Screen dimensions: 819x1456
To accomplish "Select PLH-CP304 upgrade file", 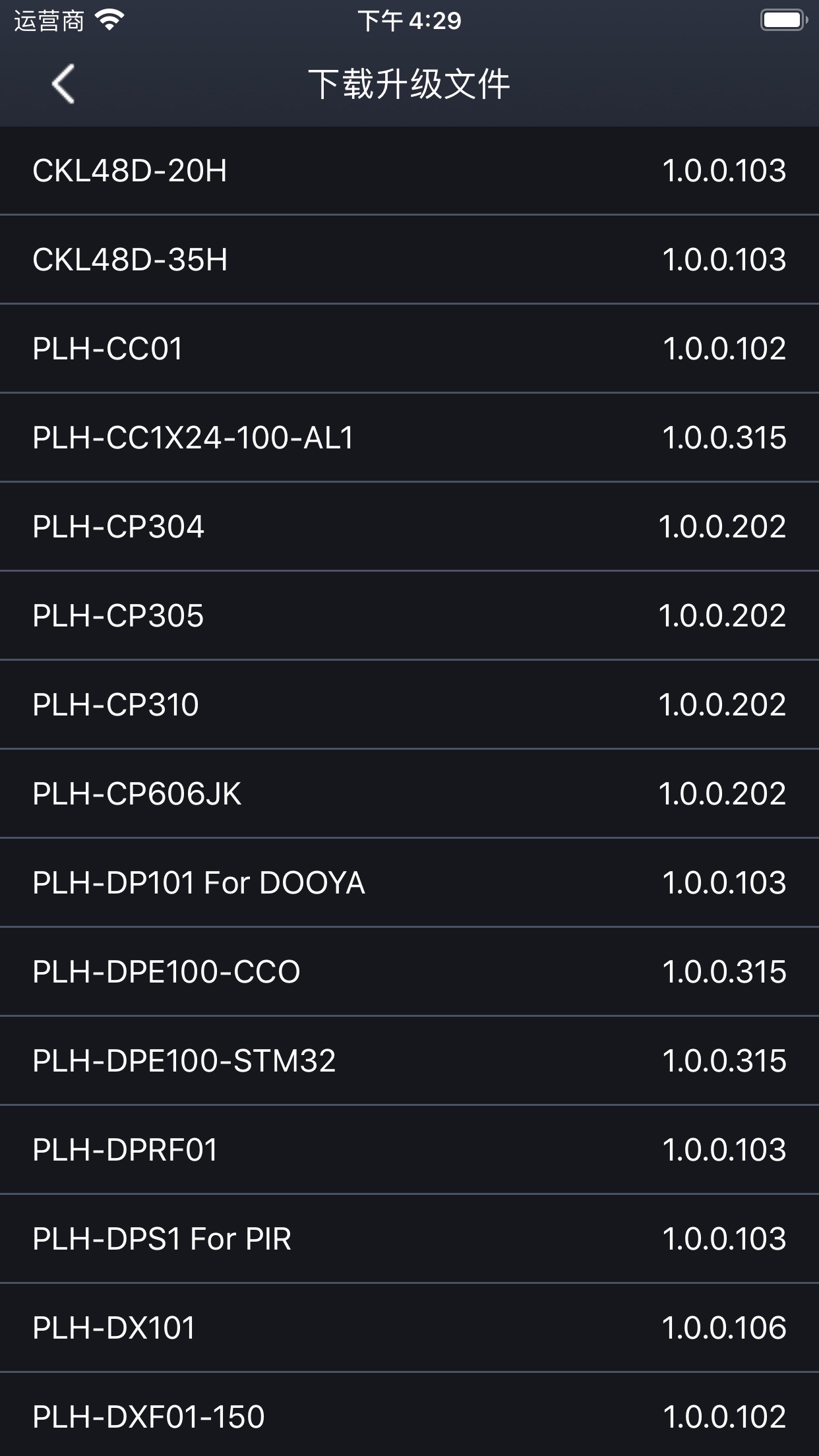I will tap(409, 527).
